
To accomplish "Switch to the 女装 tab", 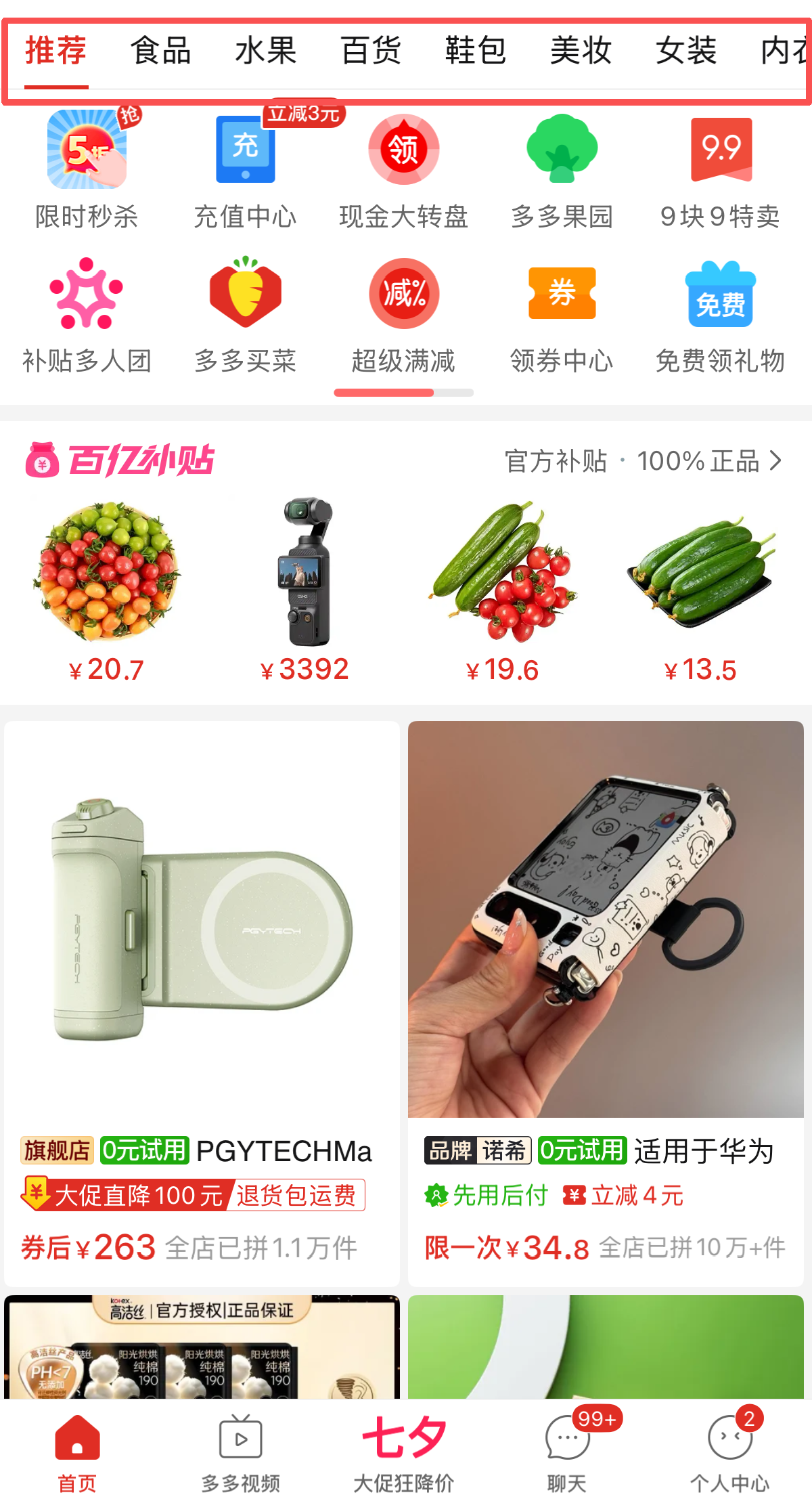I will tap(685, 51).
